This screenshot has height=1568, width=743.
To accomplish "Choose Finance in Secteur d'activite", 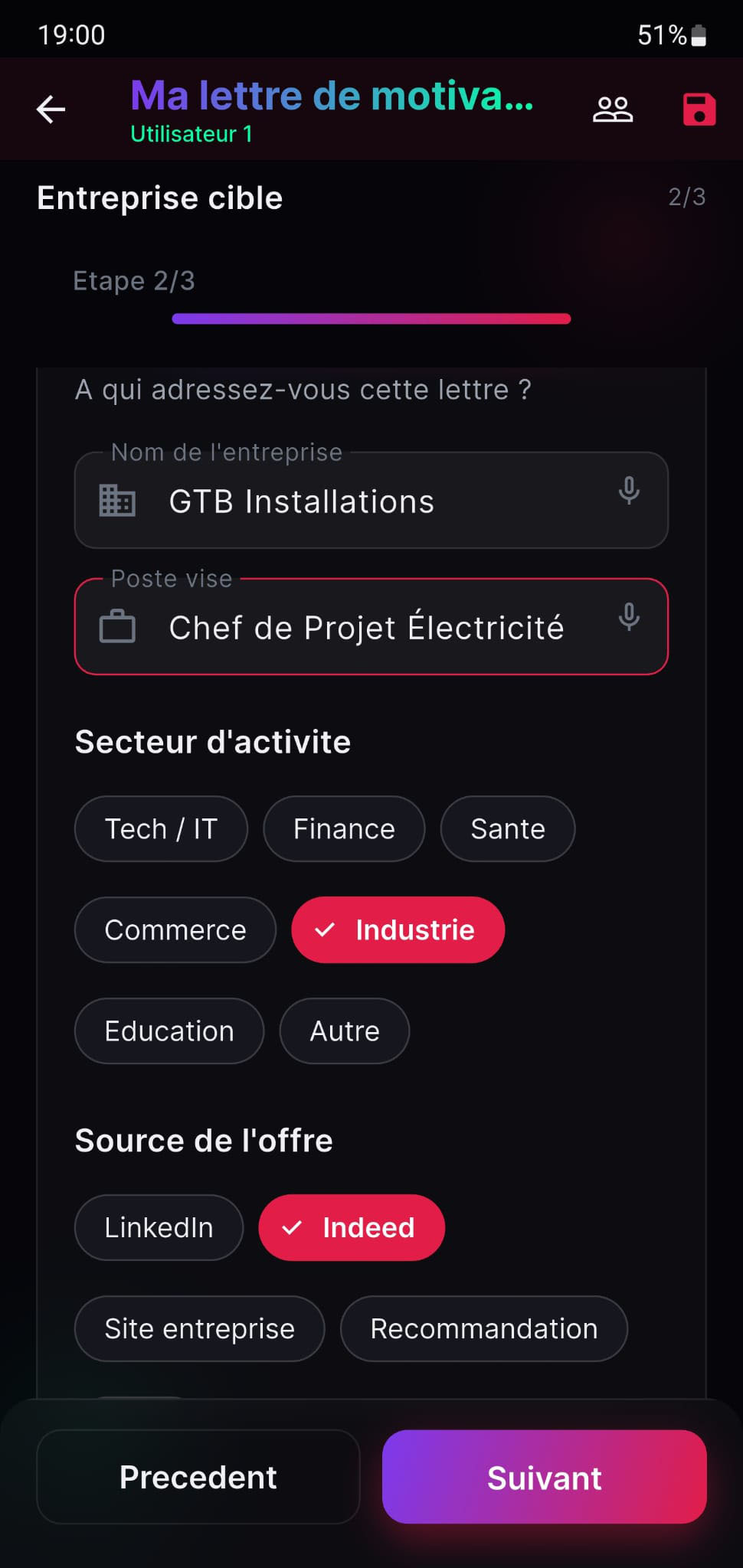I will pos(343,828).
